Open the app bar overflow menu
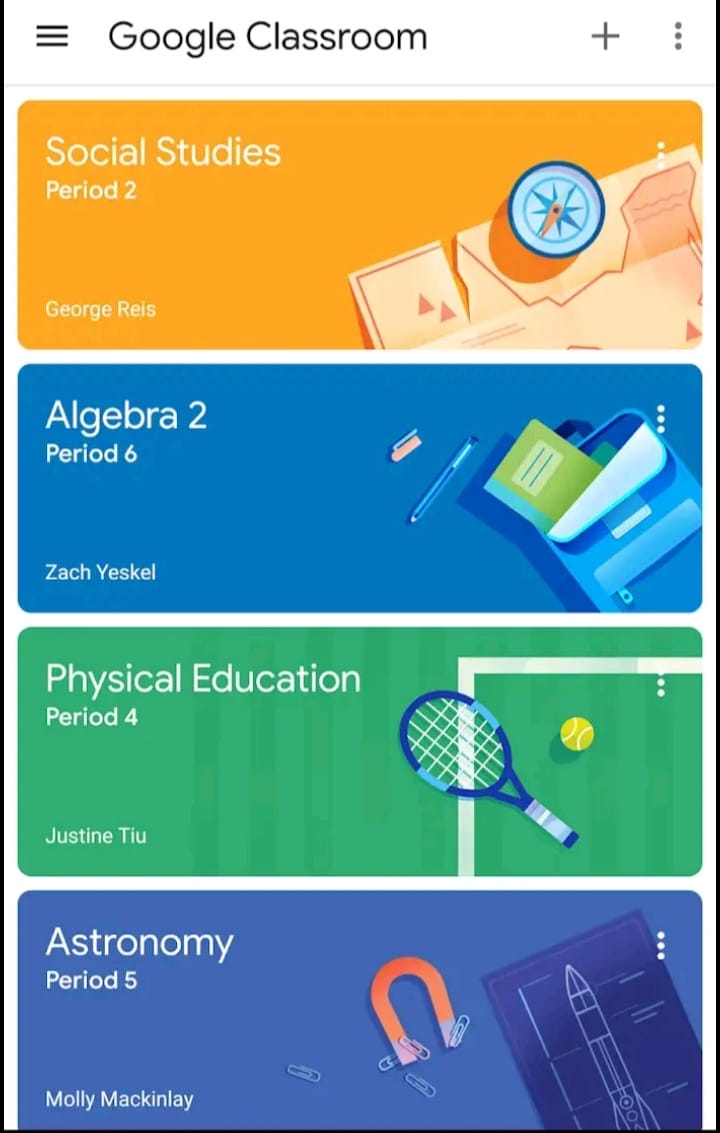Image resolution: width=720 pixels, height=1133 pixels. pyautogui.click(x=678, y=37)
